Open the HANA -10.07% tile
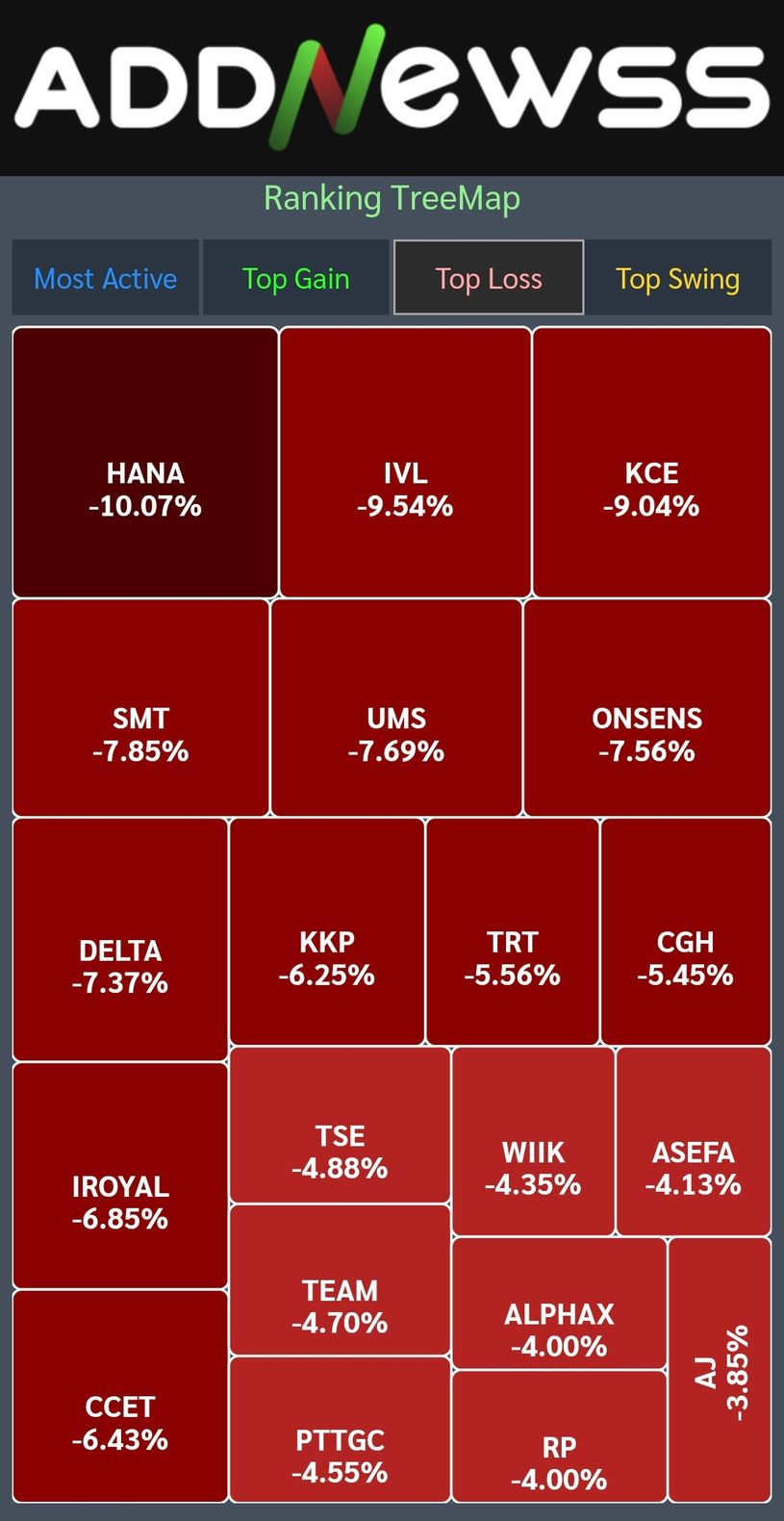Screen dimensions: 784x1521 coord(145,462)
